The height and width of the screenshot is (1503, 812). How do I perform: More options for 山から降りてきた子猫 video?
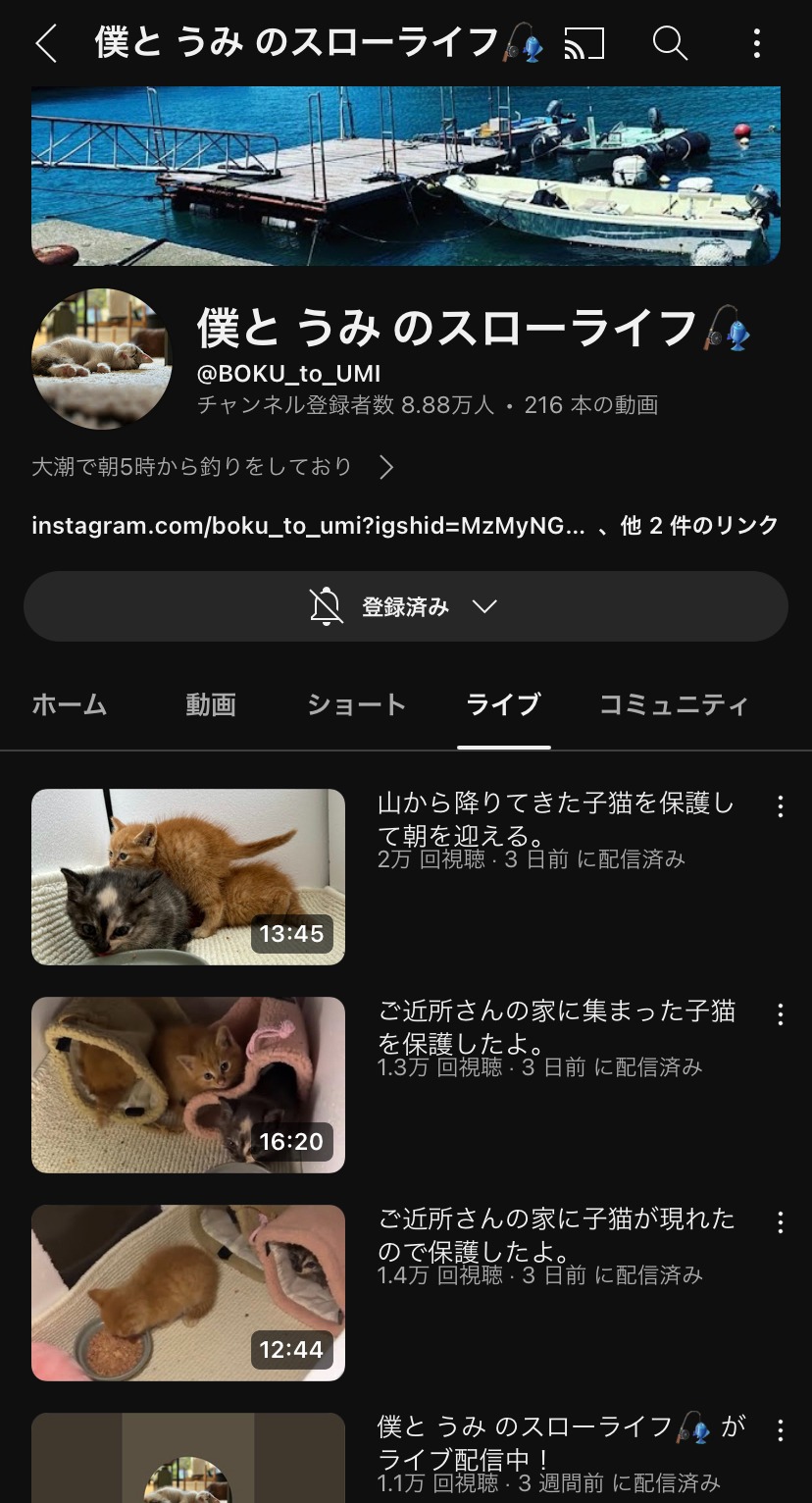tap(781, 806)
